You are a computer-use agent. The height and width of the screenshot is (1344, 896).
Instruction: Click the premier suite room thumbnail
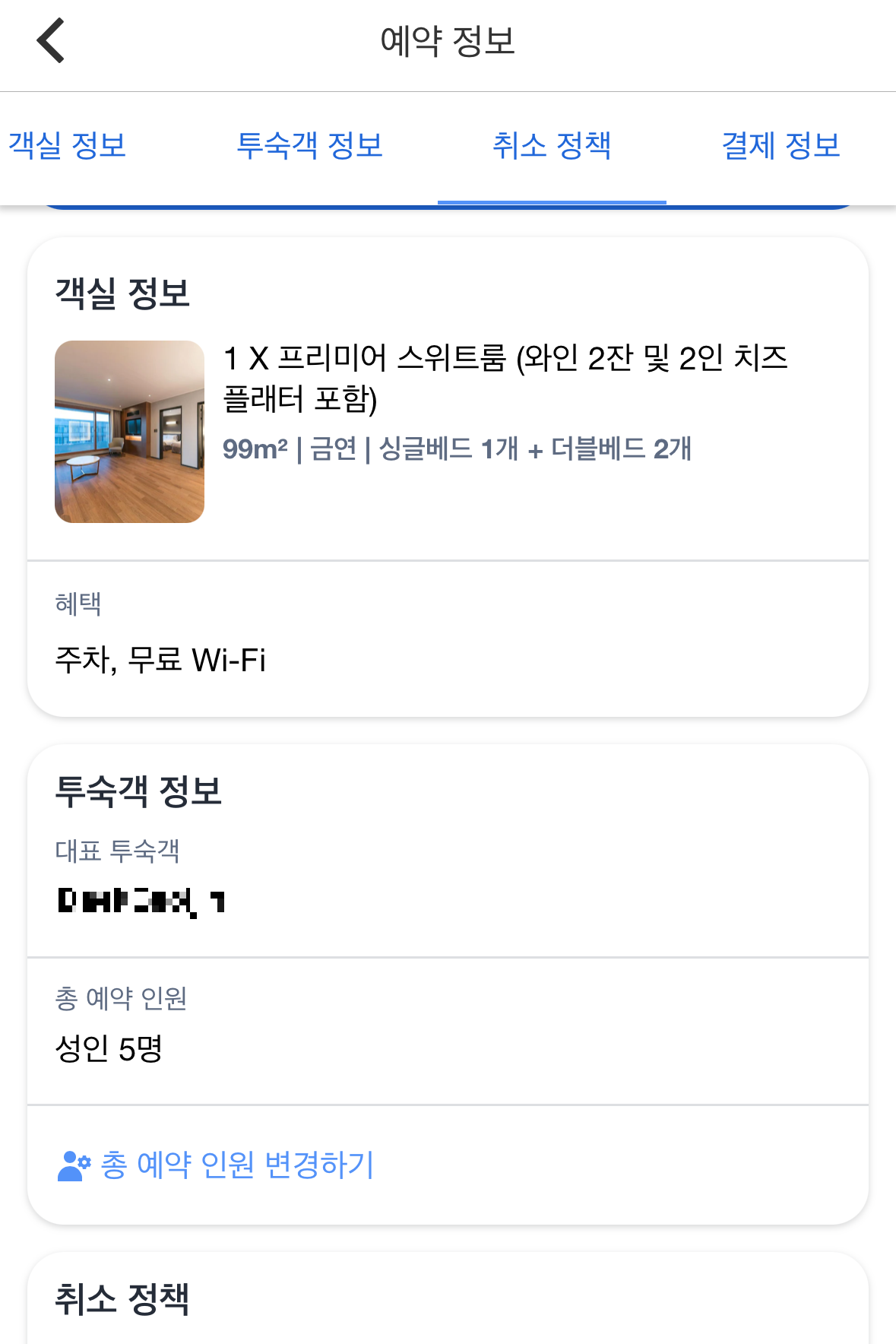pyautogui.click(x=129, y=431)
